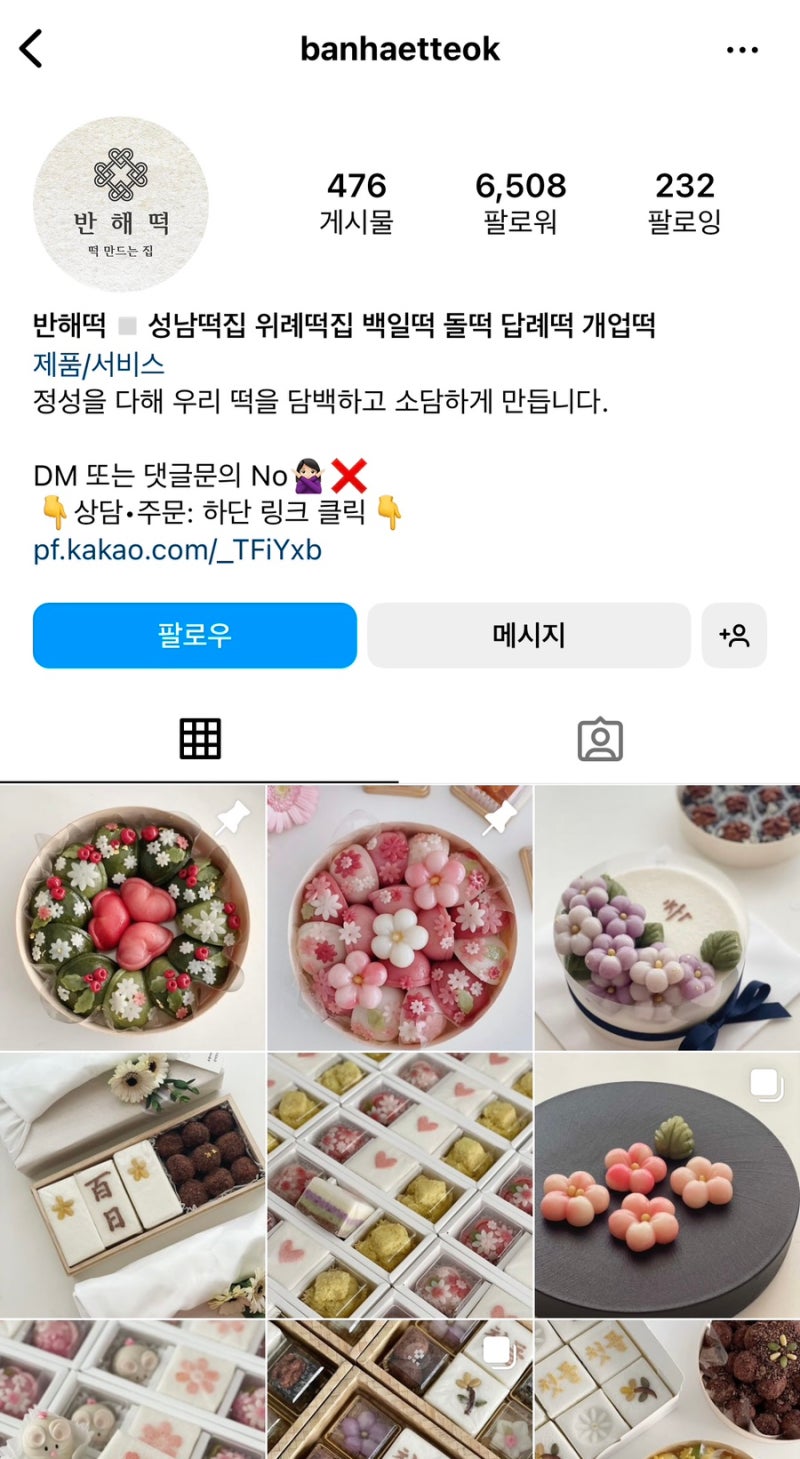
Task: Switch to the tagged photos tab
Action: pos(600,740)
